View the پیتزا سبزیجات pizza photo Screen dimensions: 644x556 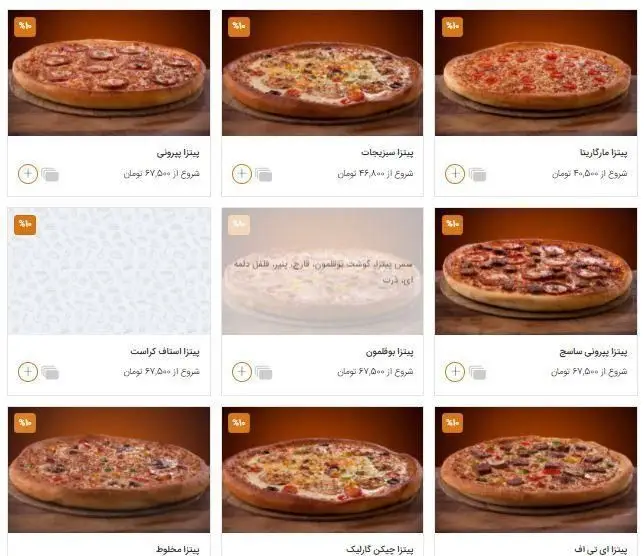[x=322, y=75]
